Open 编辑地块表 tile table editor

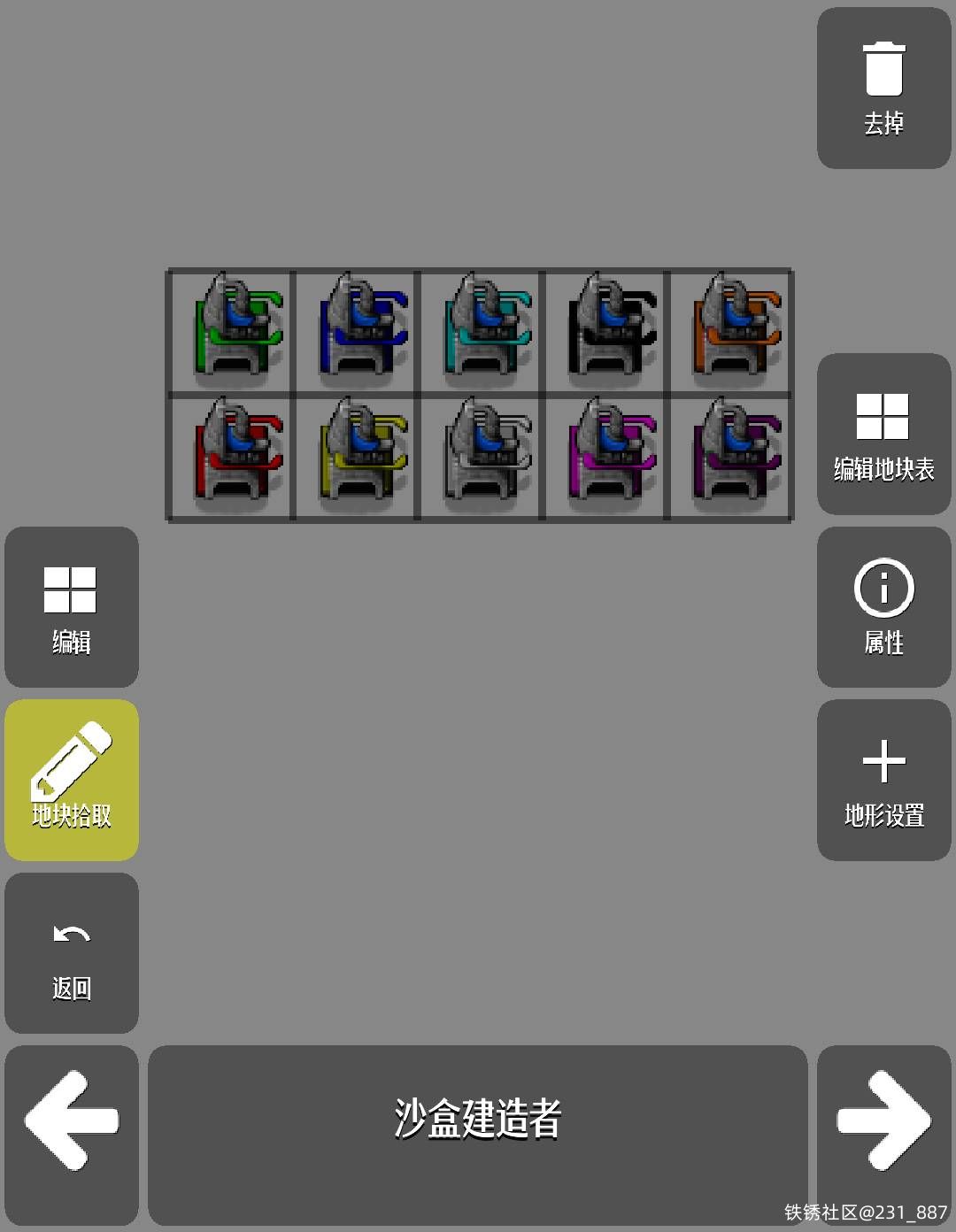point(883,434)
